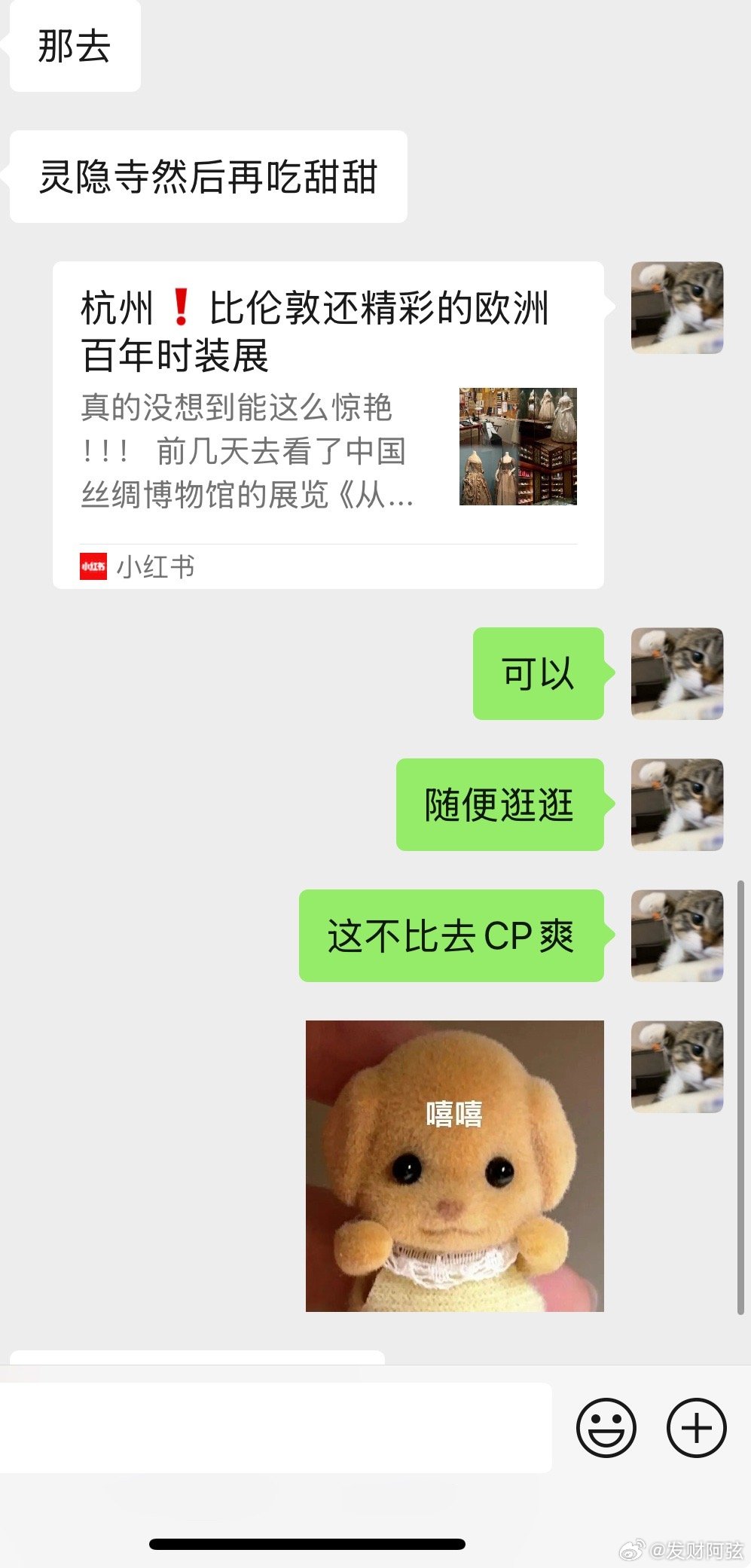Screen dimensions: 751x1568
Task: Tap the cat avatar beside 可以
Action: pyautogui.click(x=676, y=673)
